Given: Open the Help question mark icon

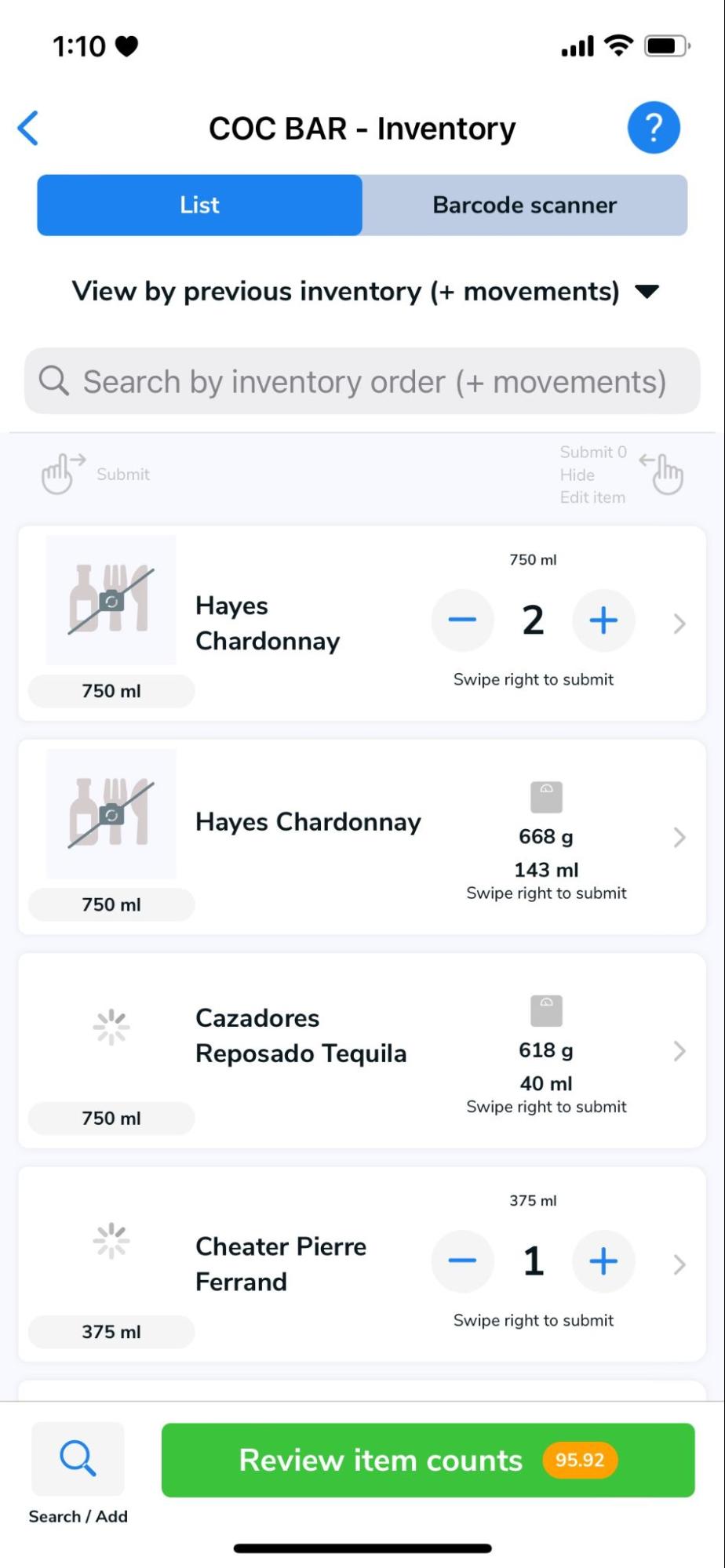Looking at the screenshot, I should pos(654,127).
